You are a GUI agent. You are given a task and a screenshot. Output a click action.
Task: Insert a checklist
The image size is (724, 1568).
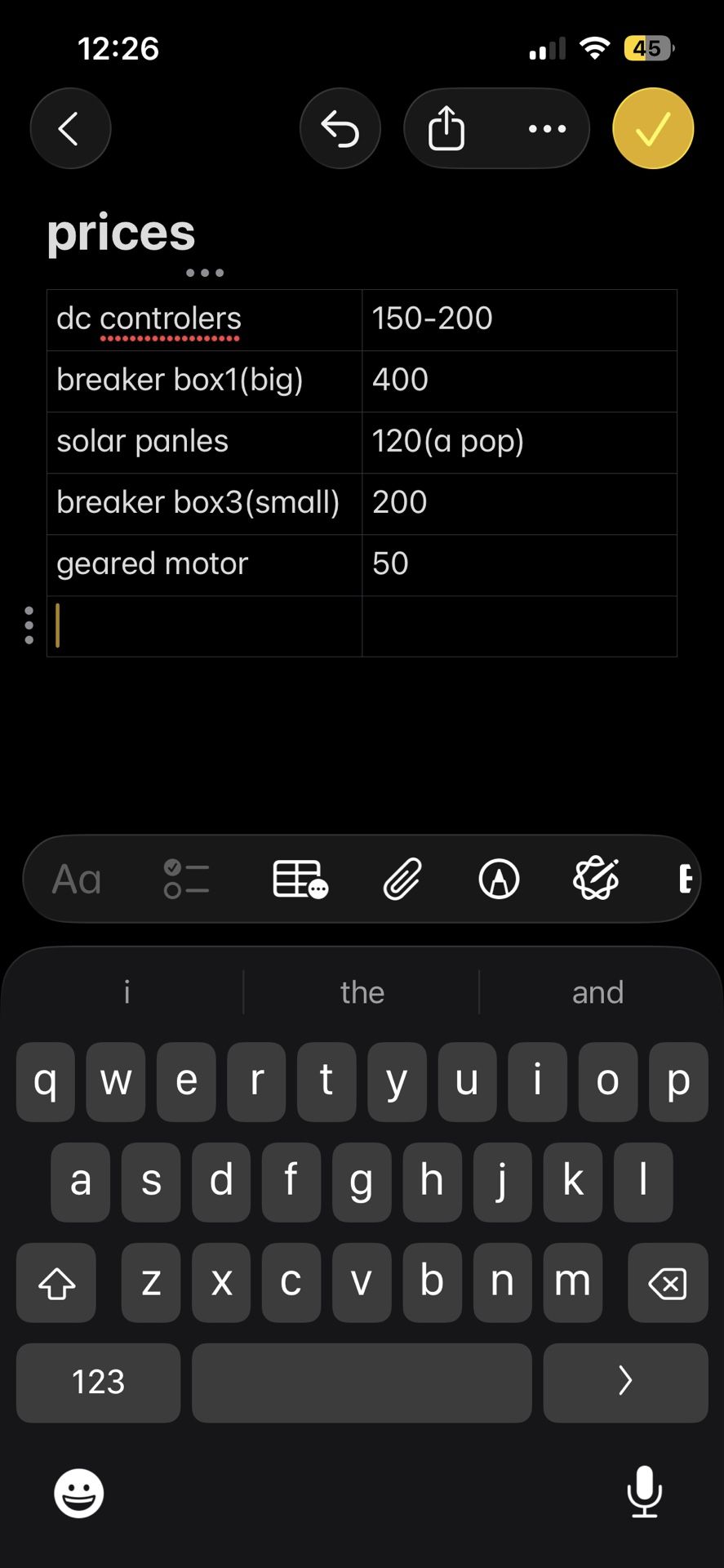pos(186,879)
